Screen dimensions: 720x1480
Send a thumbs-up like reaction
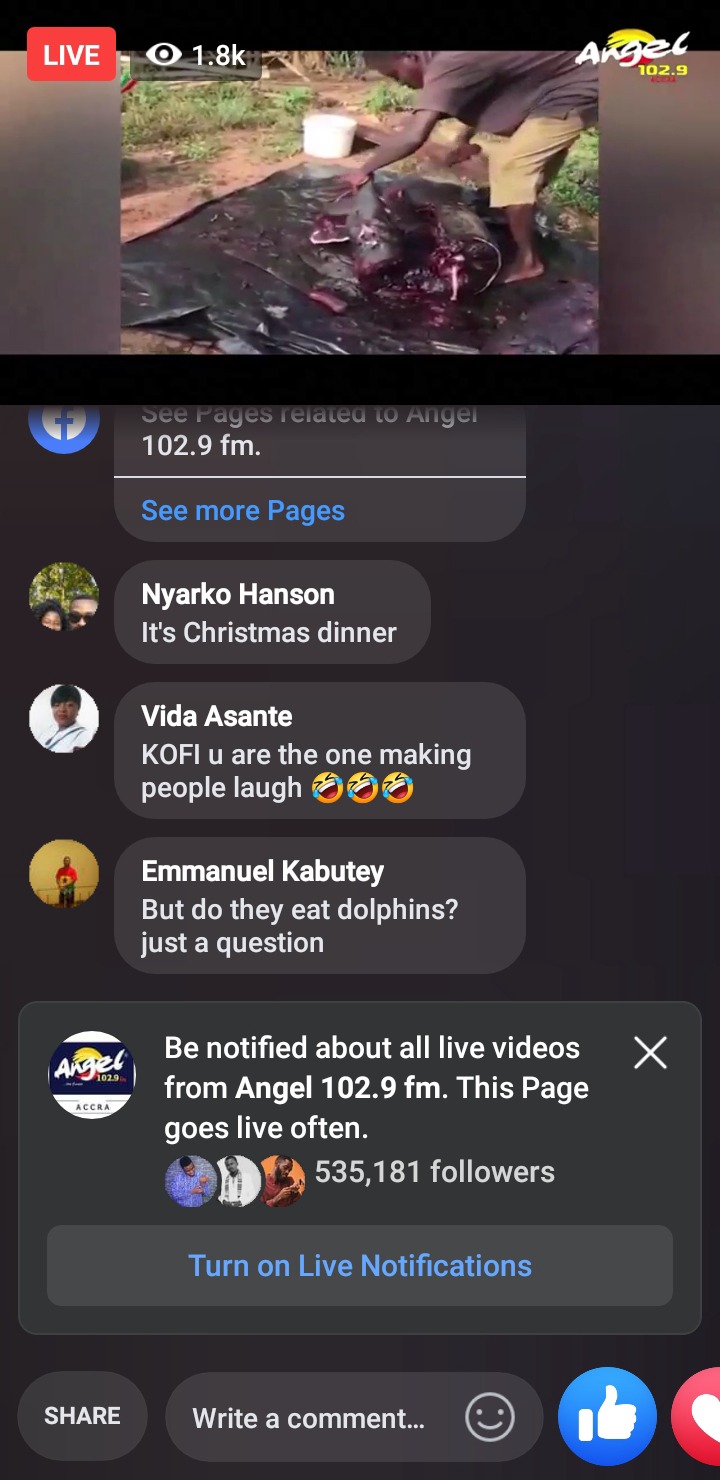tap(607, 1416)
